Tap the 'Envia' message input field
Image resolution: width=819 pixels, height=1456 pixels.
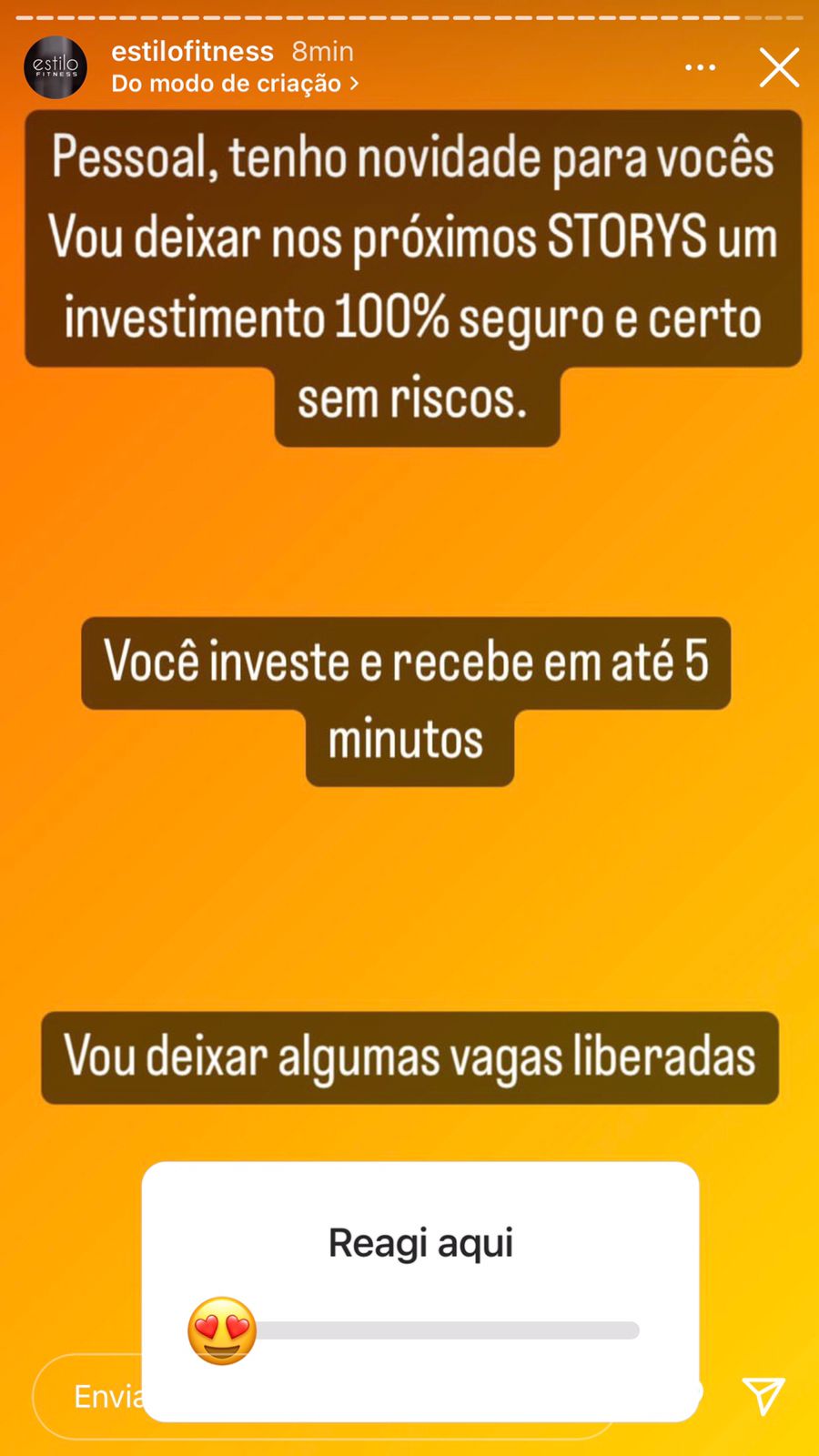pyautogui.click(x=109, y=1395)
